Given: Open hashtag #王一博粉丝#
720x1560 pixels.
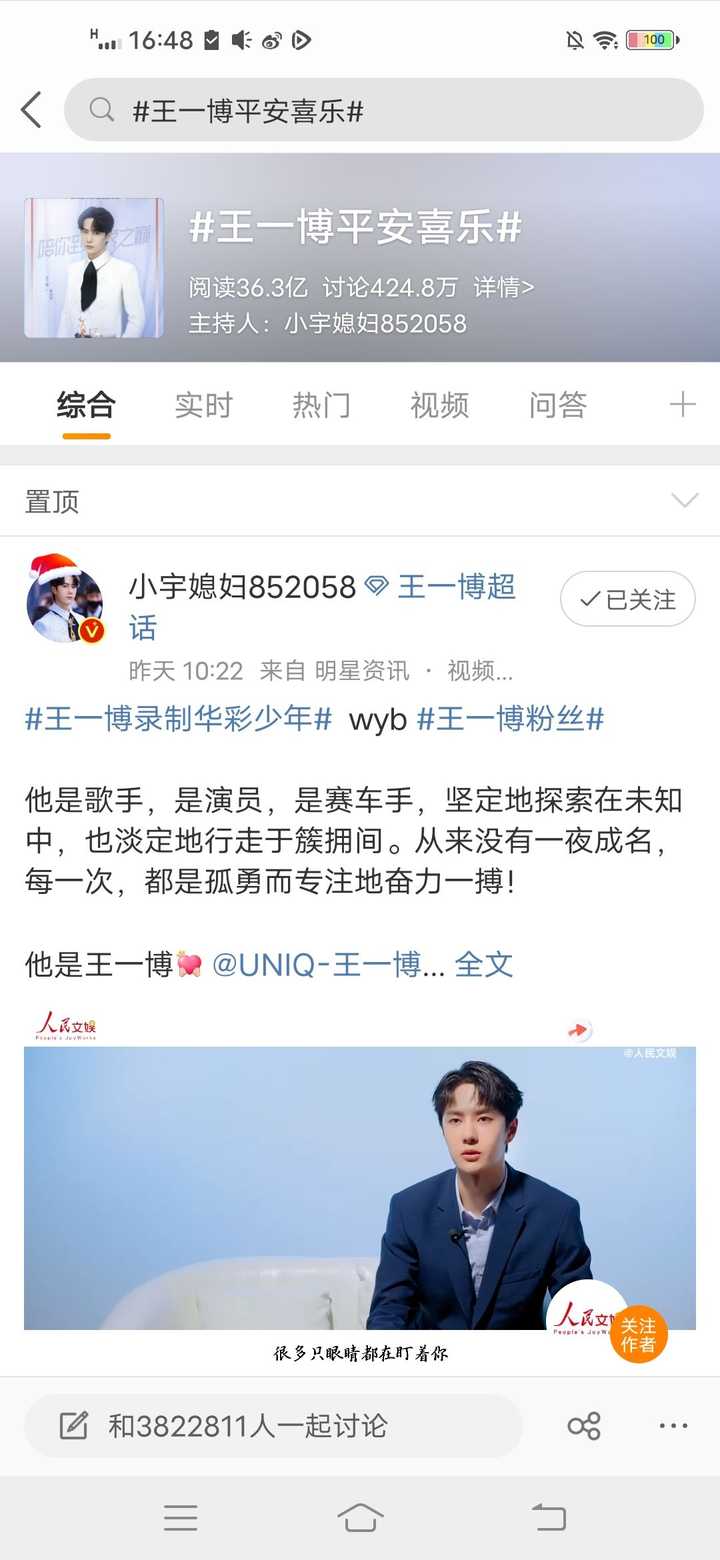Looking at the screenshot, I should pyautogui.click(x=510, y=719).
